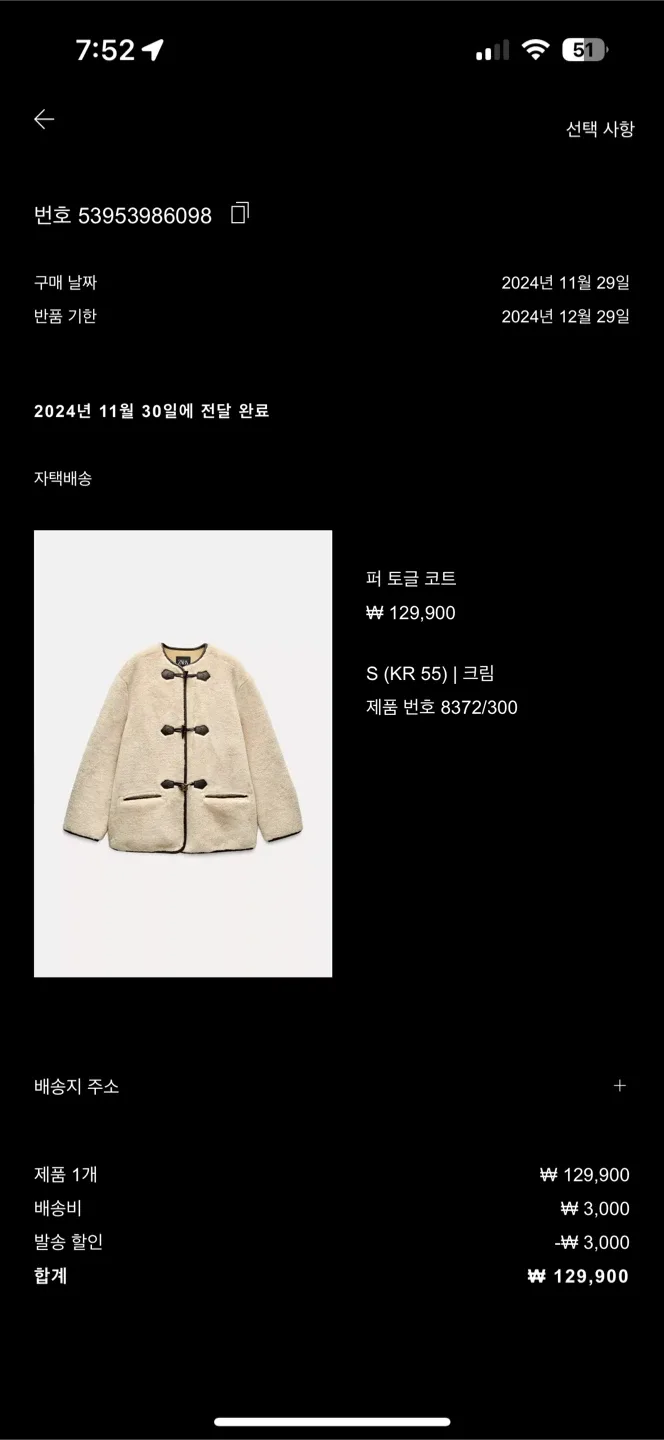
Task: Go back using the arrow icon
Action: [x=44, y=120]
